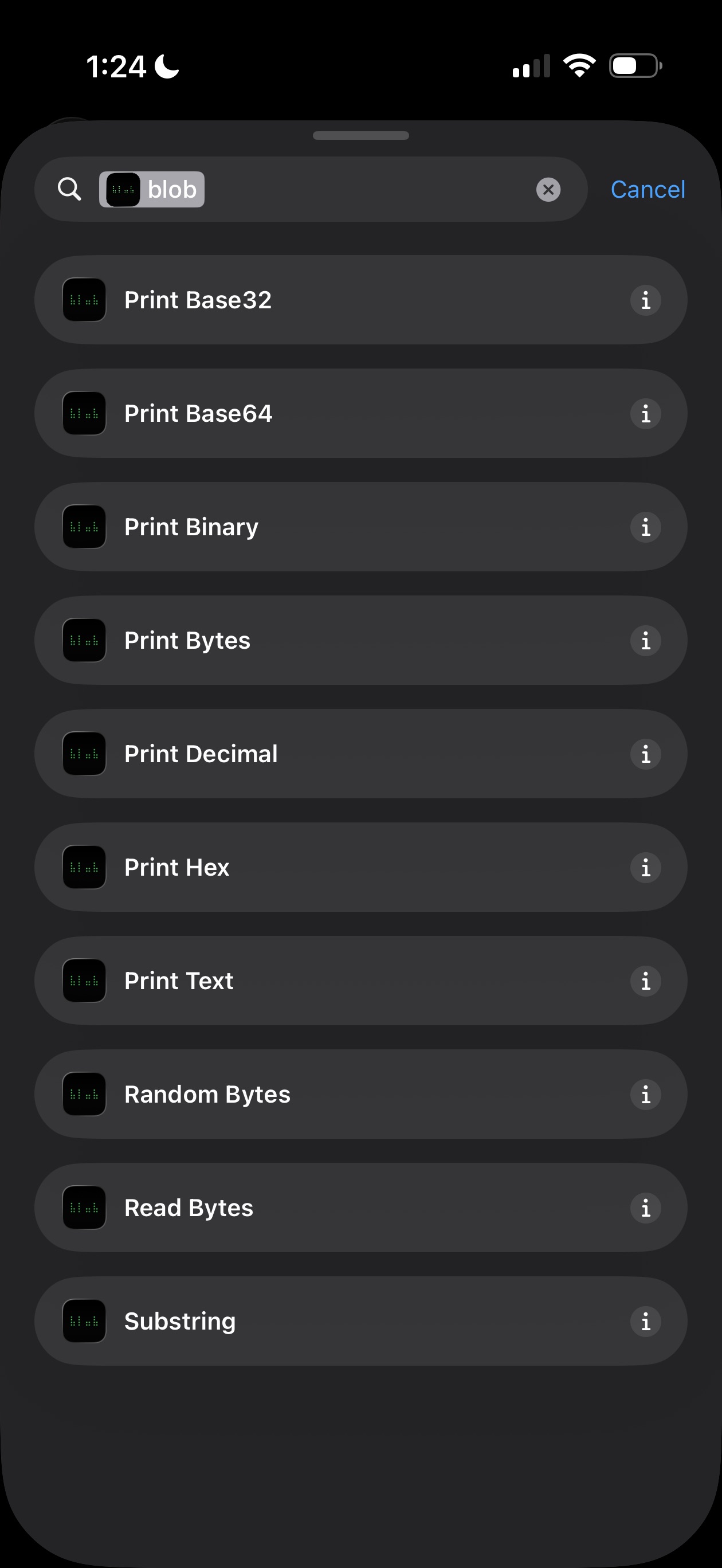722x1568 pixels.
Task: View Substring action details
Action: point(645,1322)
